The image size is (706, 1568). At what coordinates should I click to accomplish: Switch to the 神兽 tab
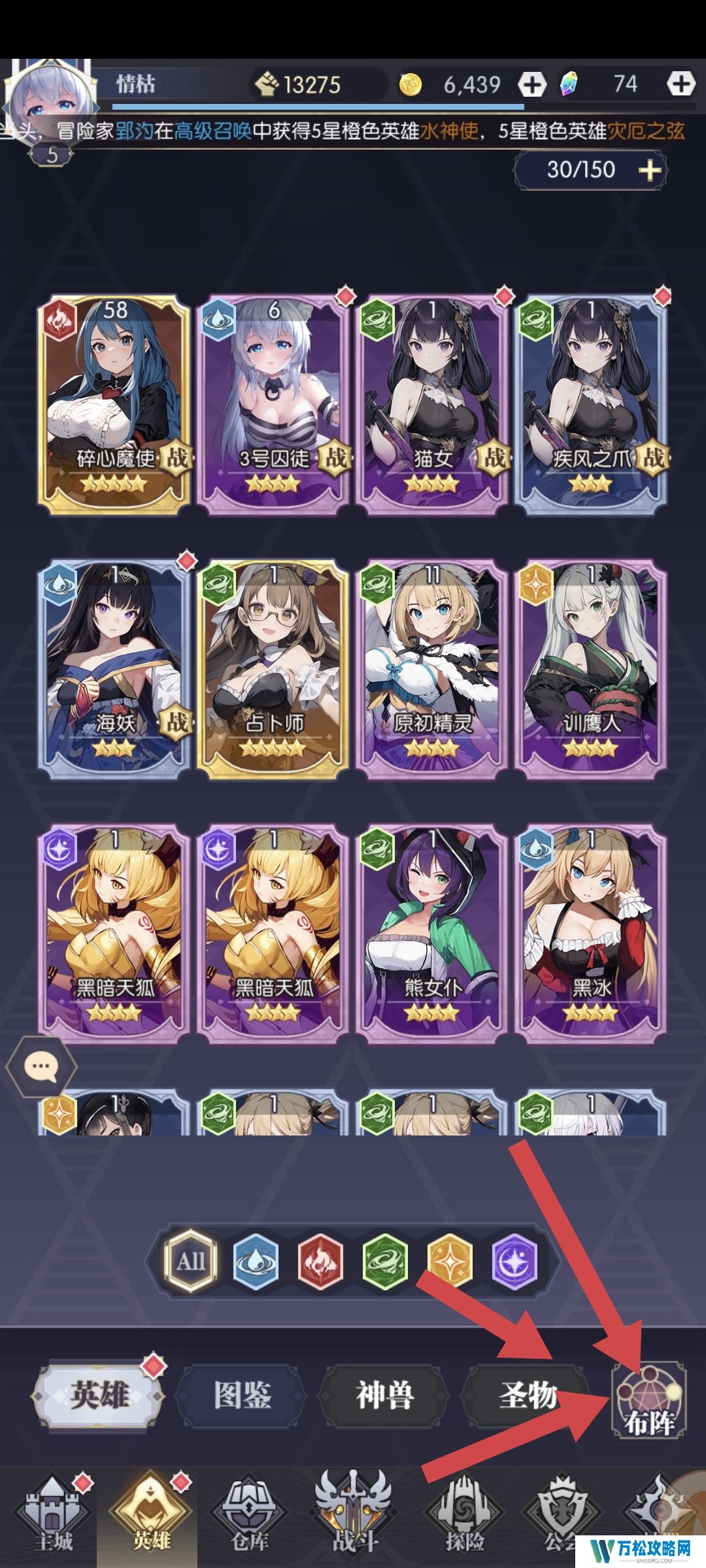tap(384, 1396)
